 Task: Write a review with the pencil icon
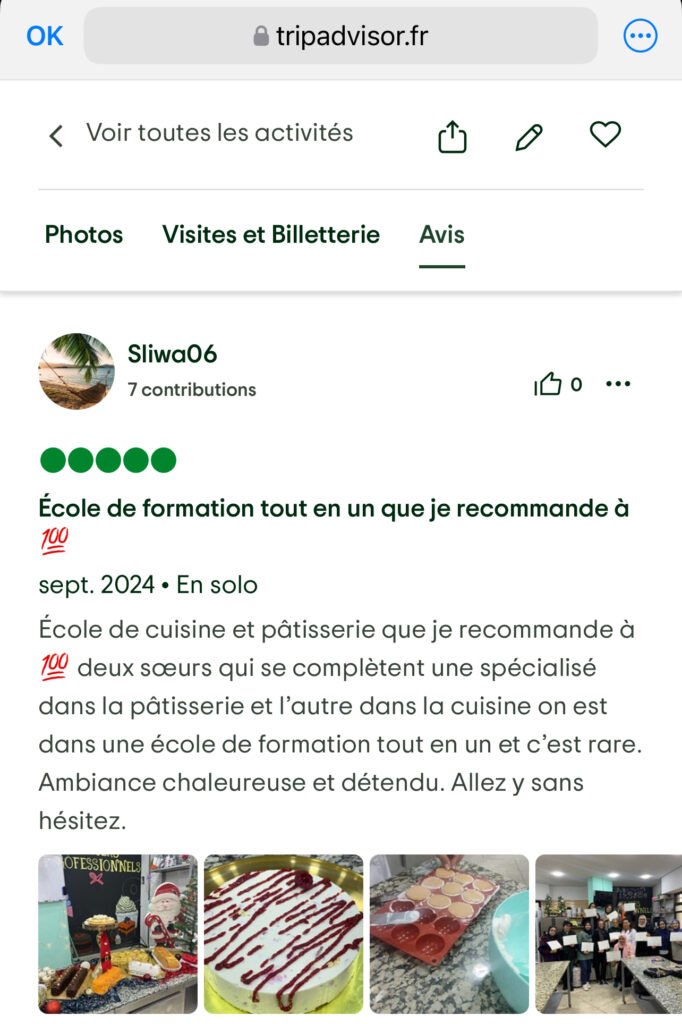point(528,136)
